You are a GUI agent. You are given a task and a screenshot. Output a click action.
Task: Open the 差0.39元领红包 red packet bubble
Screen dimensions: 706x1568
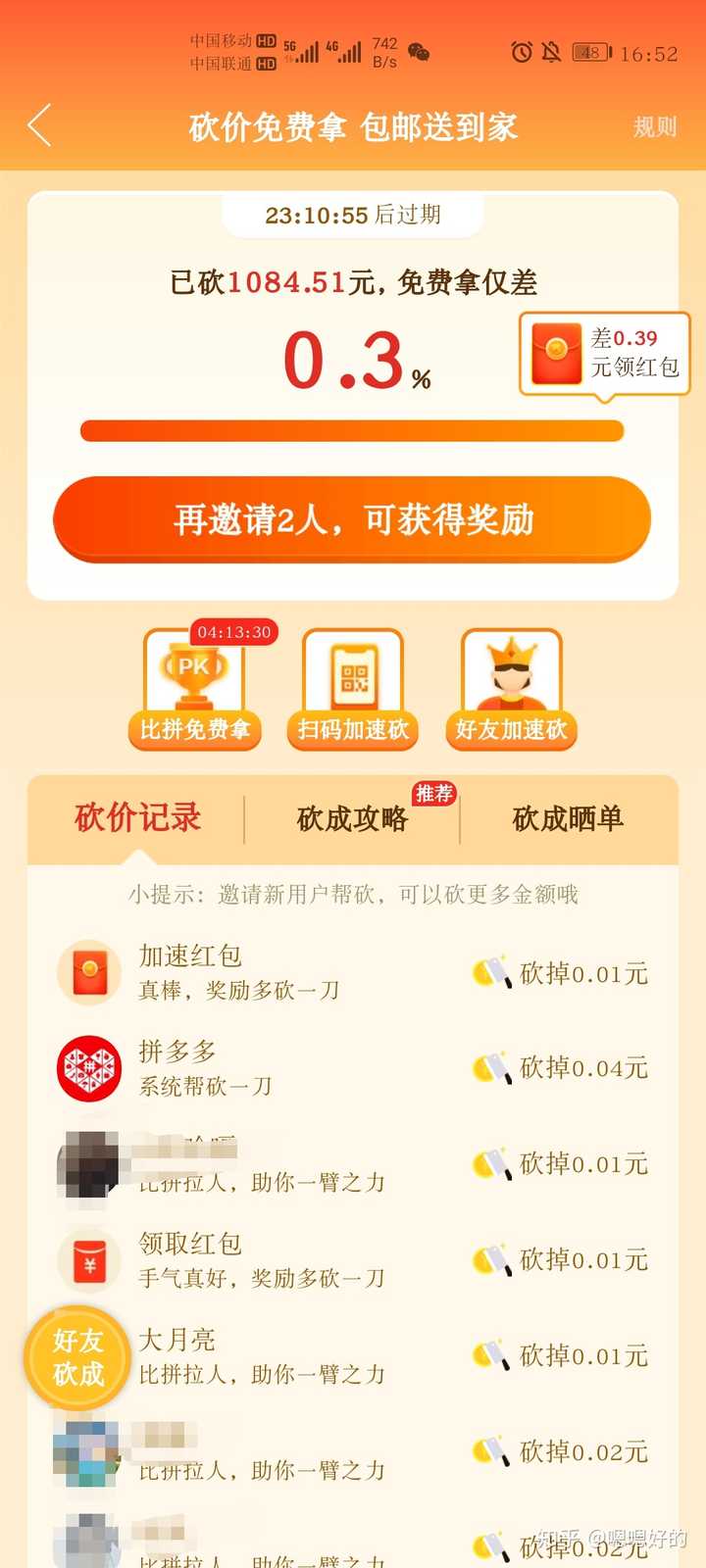tap(604, 354)
